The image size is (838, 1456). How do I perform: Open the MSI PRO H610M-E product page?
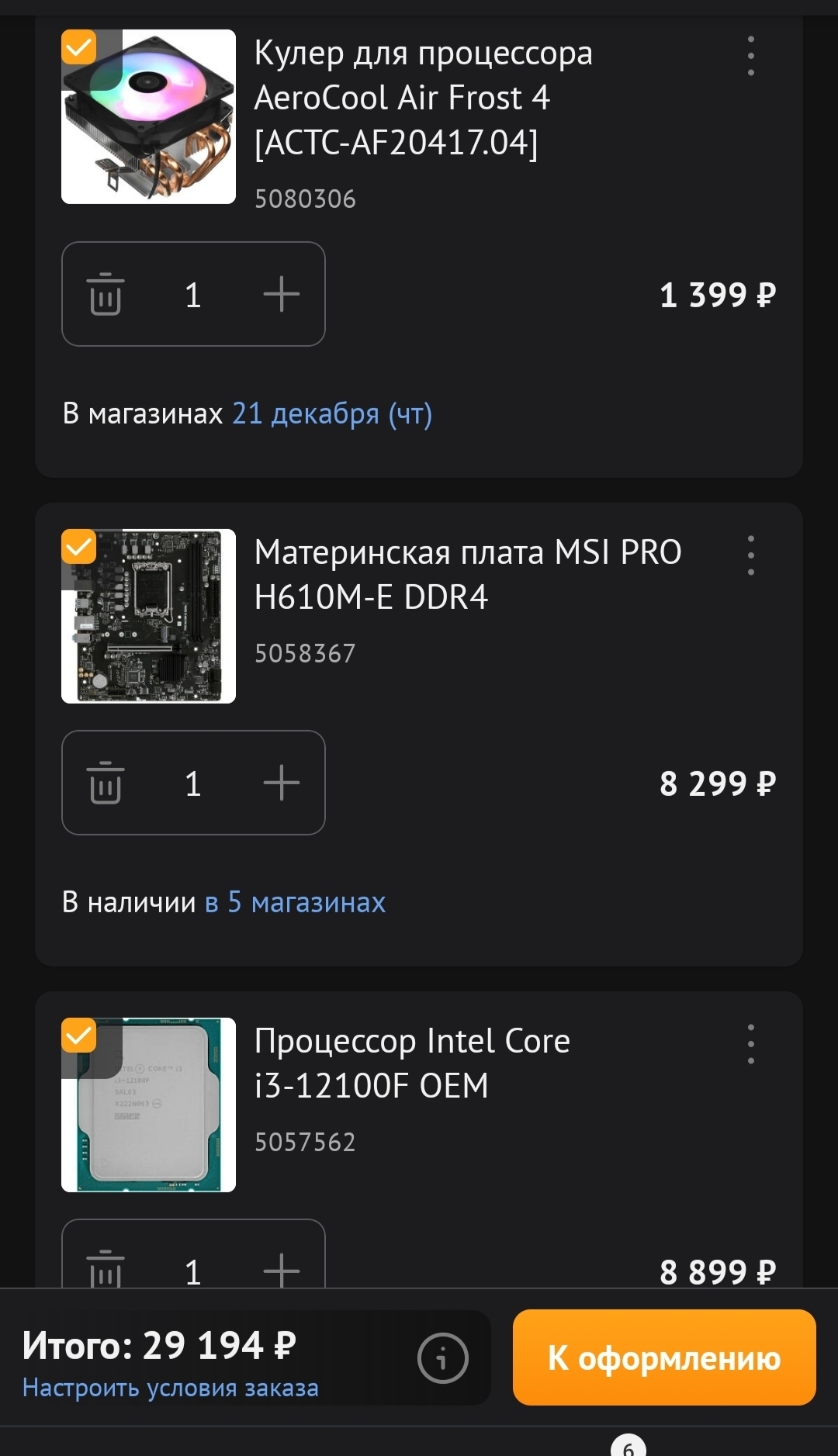tap(467, 575)
